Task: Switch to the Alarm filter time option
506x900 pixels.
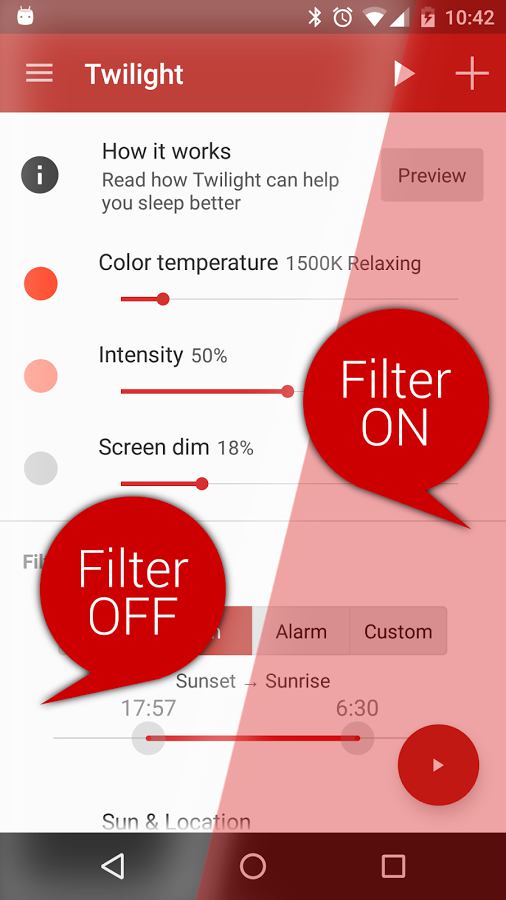Action: tap(301, 631)
